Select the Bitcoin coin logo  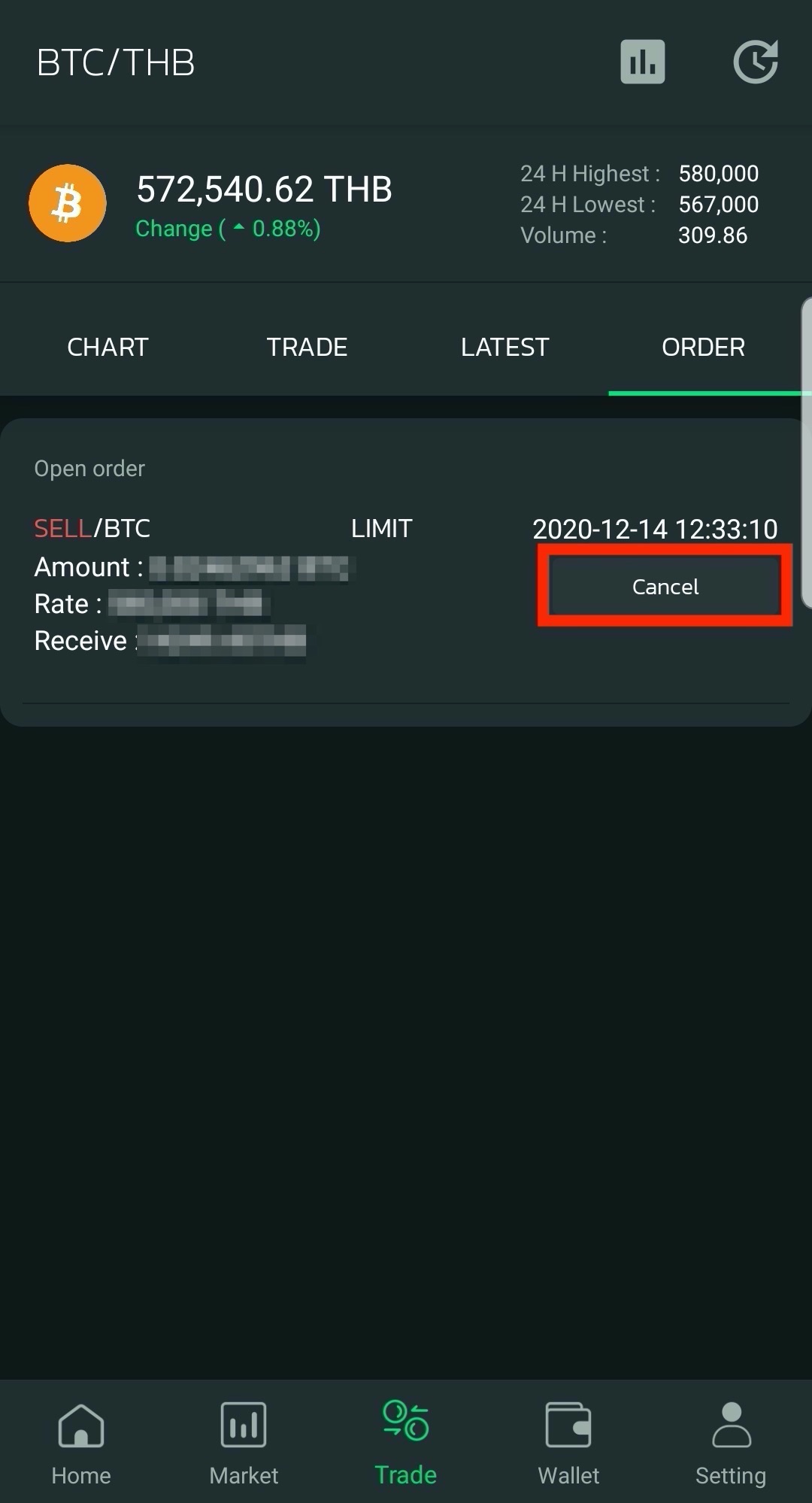tap(67, 203)
